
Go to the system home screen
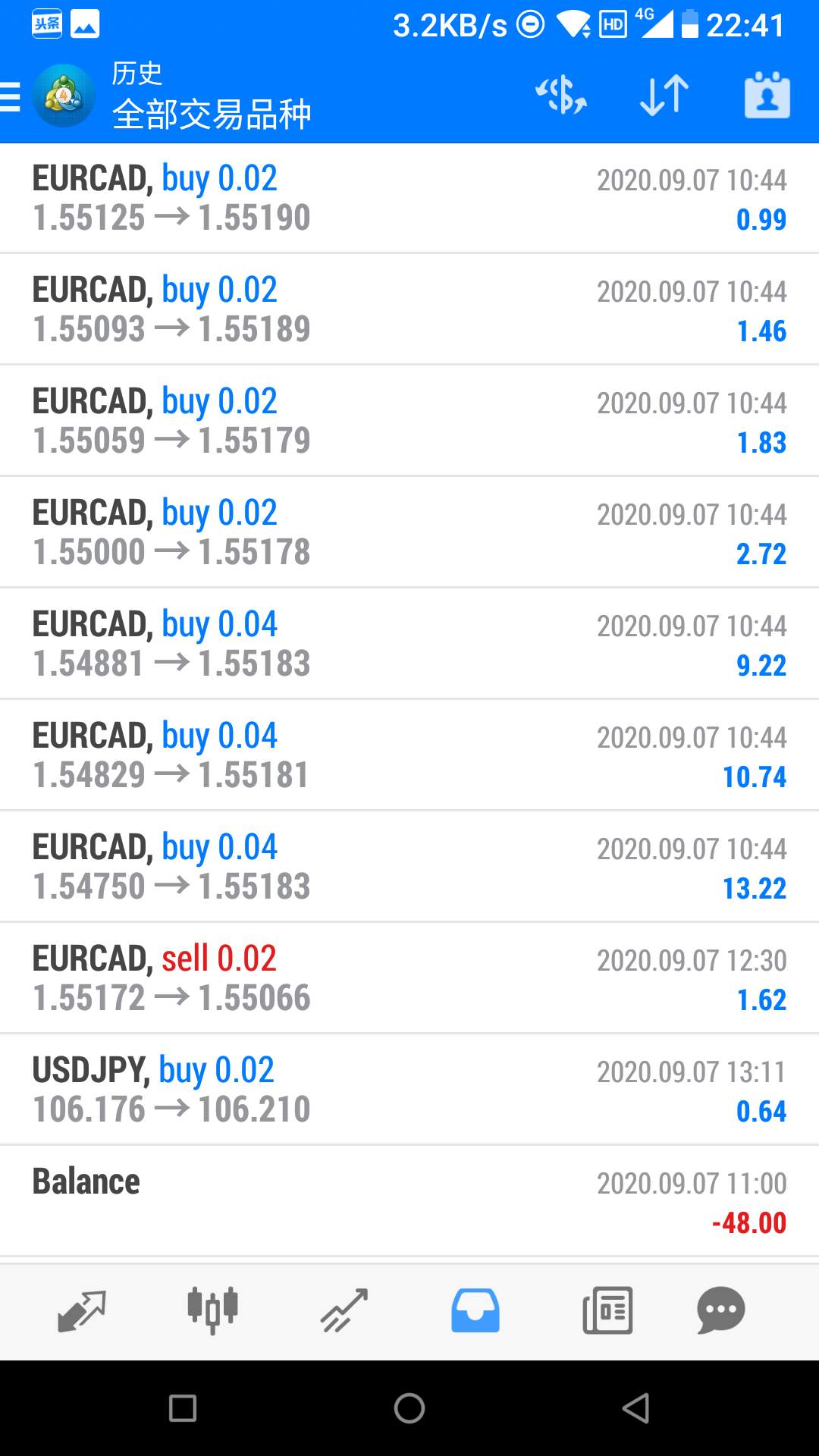[409, 1408]
